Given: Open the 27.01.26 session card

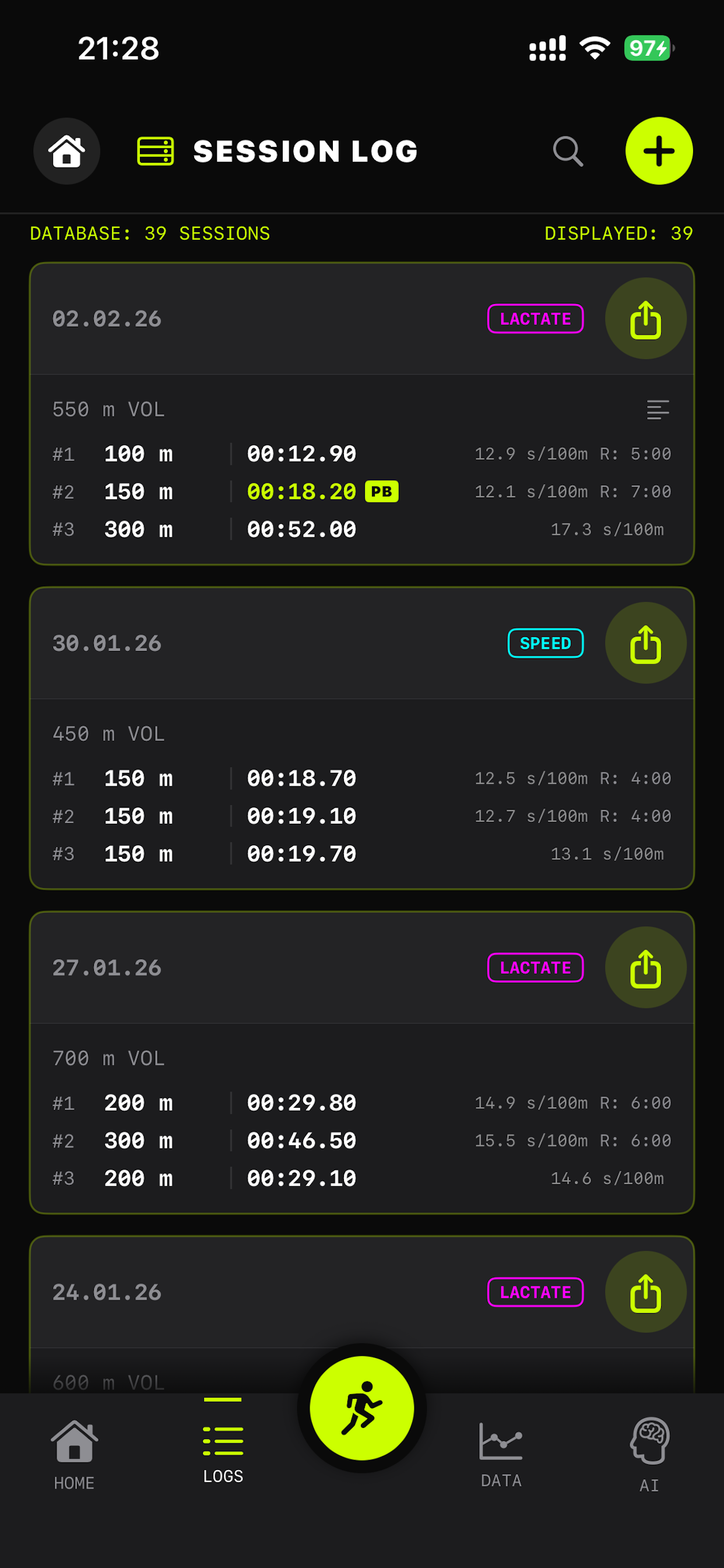Looking at the screenshot, I should pyautogui.click(x=362, y=1063).
